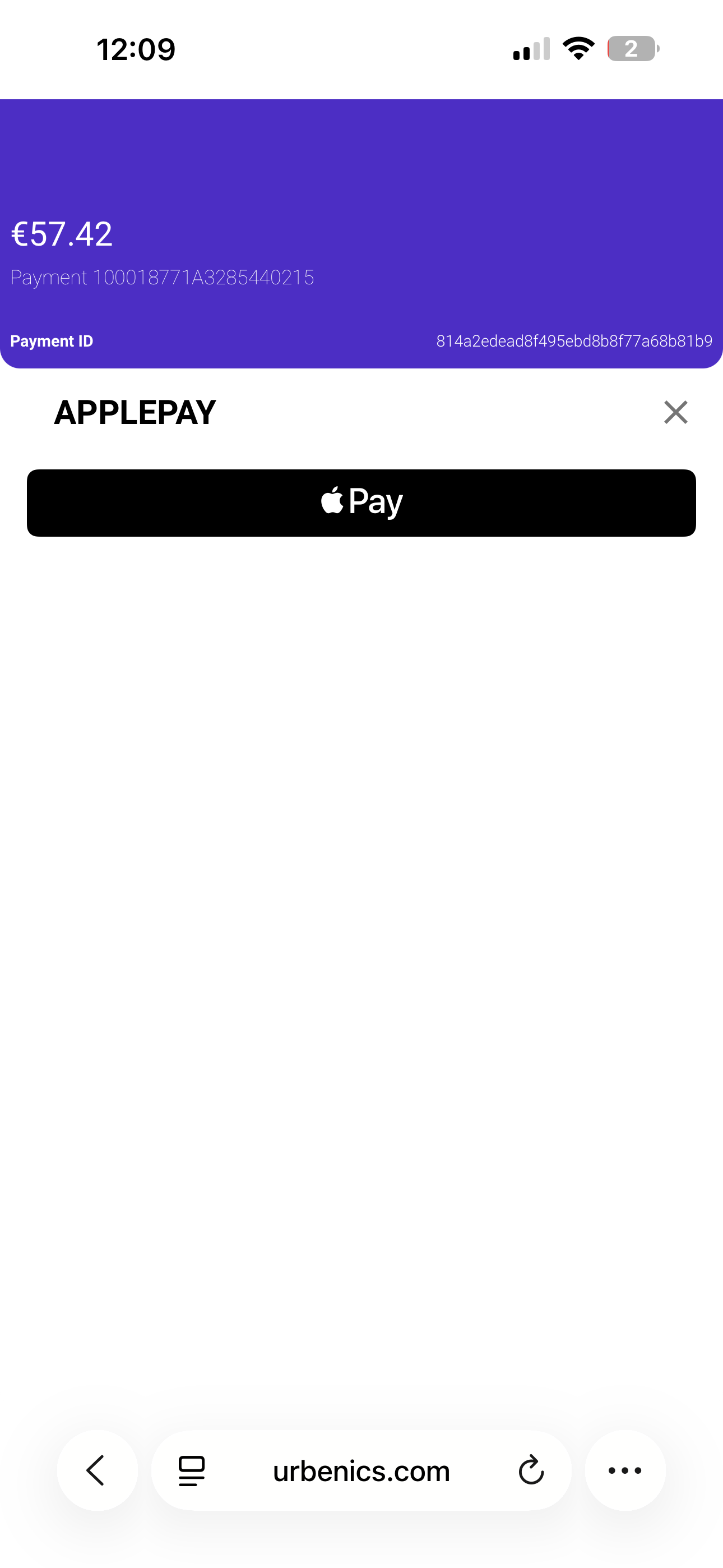This screenshot has height=1568, width=723.
Task: Reload the urbenics.com page
Action: (x=531, y=1470)
